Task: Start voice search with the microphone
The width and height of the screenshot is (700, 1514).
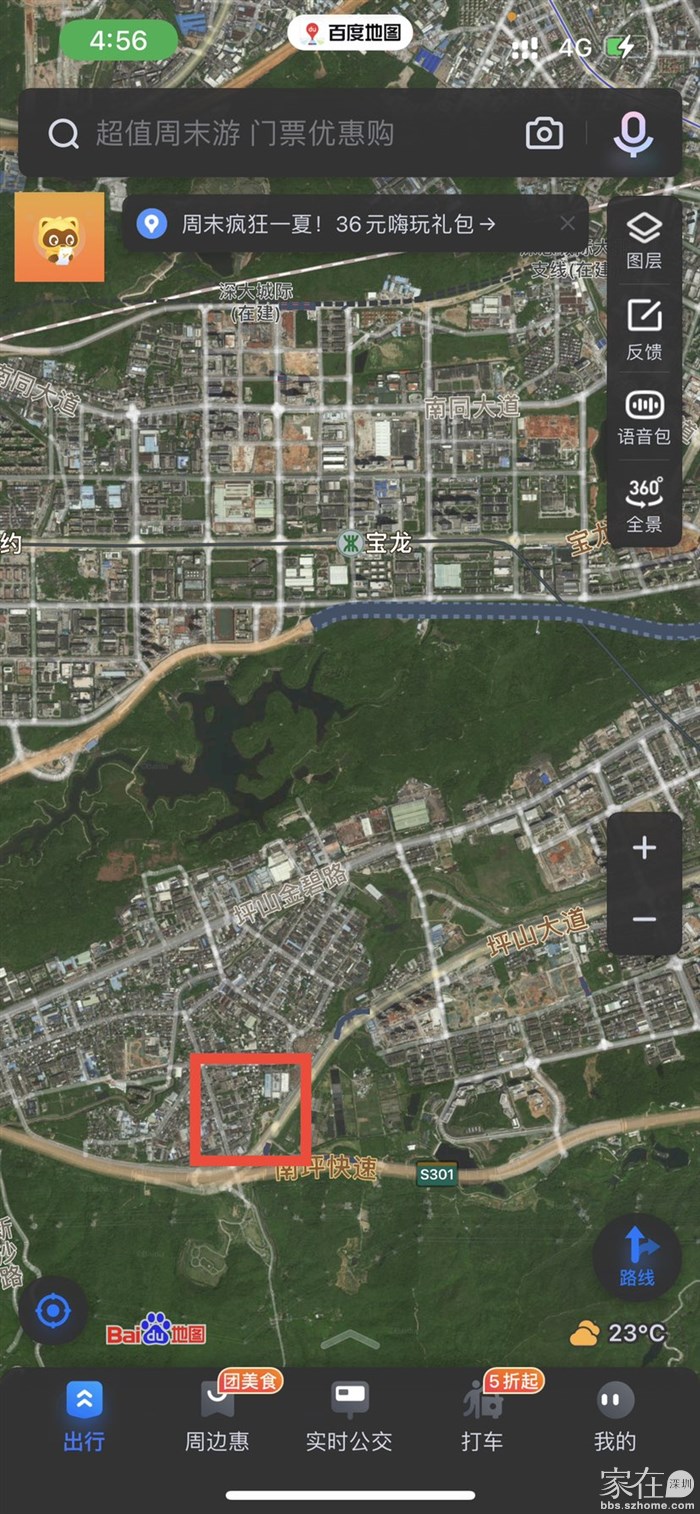Action: point(633,133)
